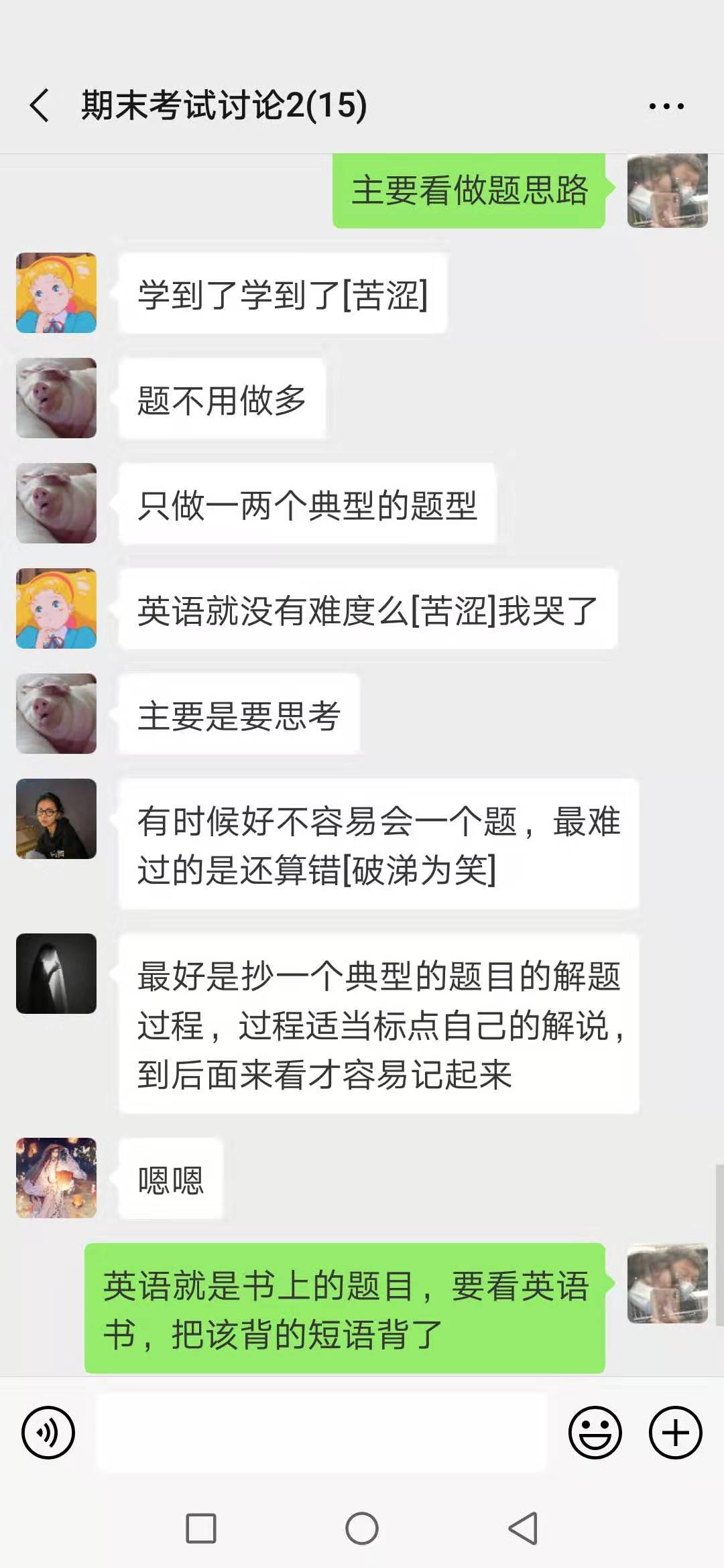This screenshot has width=724, height=1568.
Task: Open the emoji sticker panel
Action: click(x=595, y=1433)
